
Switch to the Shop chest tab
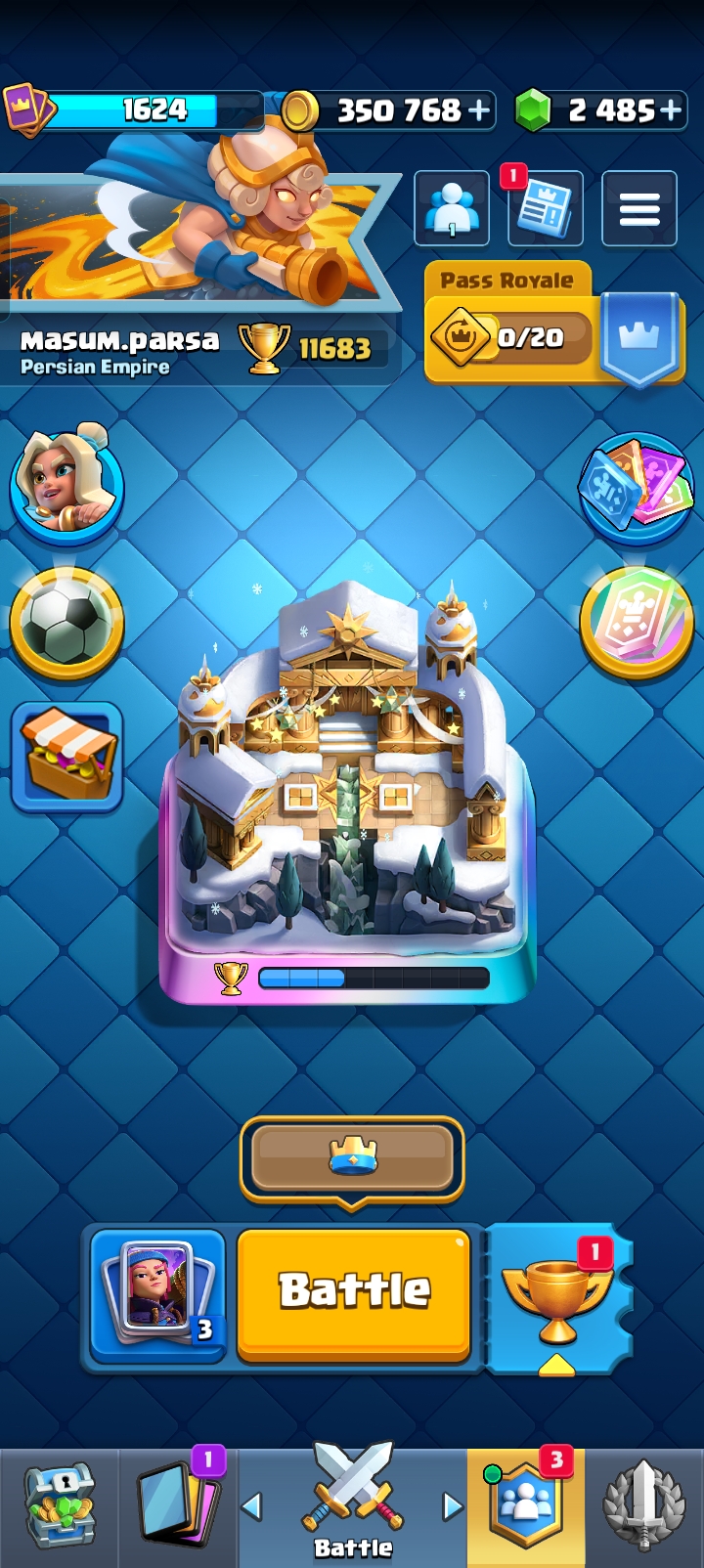point(60,1506)
